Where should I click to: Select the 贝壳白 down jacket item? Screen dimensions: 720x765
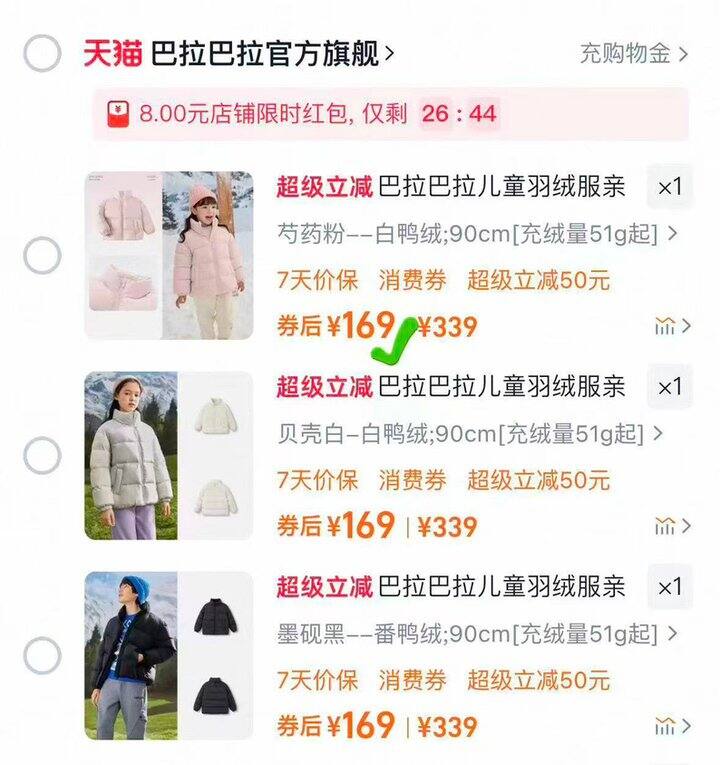pos(42,456)
